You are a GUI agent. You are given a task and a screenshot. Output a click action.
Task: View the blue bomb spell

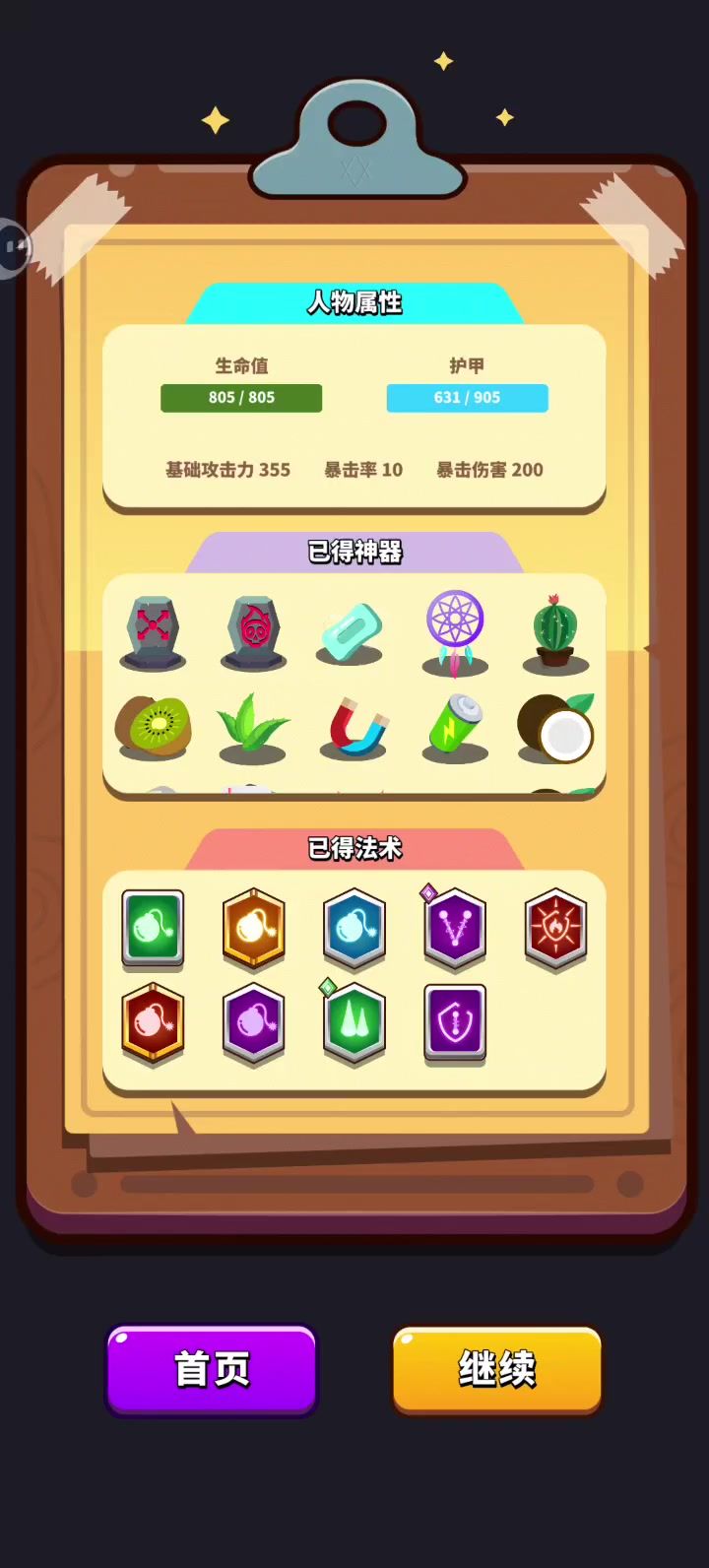click(x=354, y=928)
